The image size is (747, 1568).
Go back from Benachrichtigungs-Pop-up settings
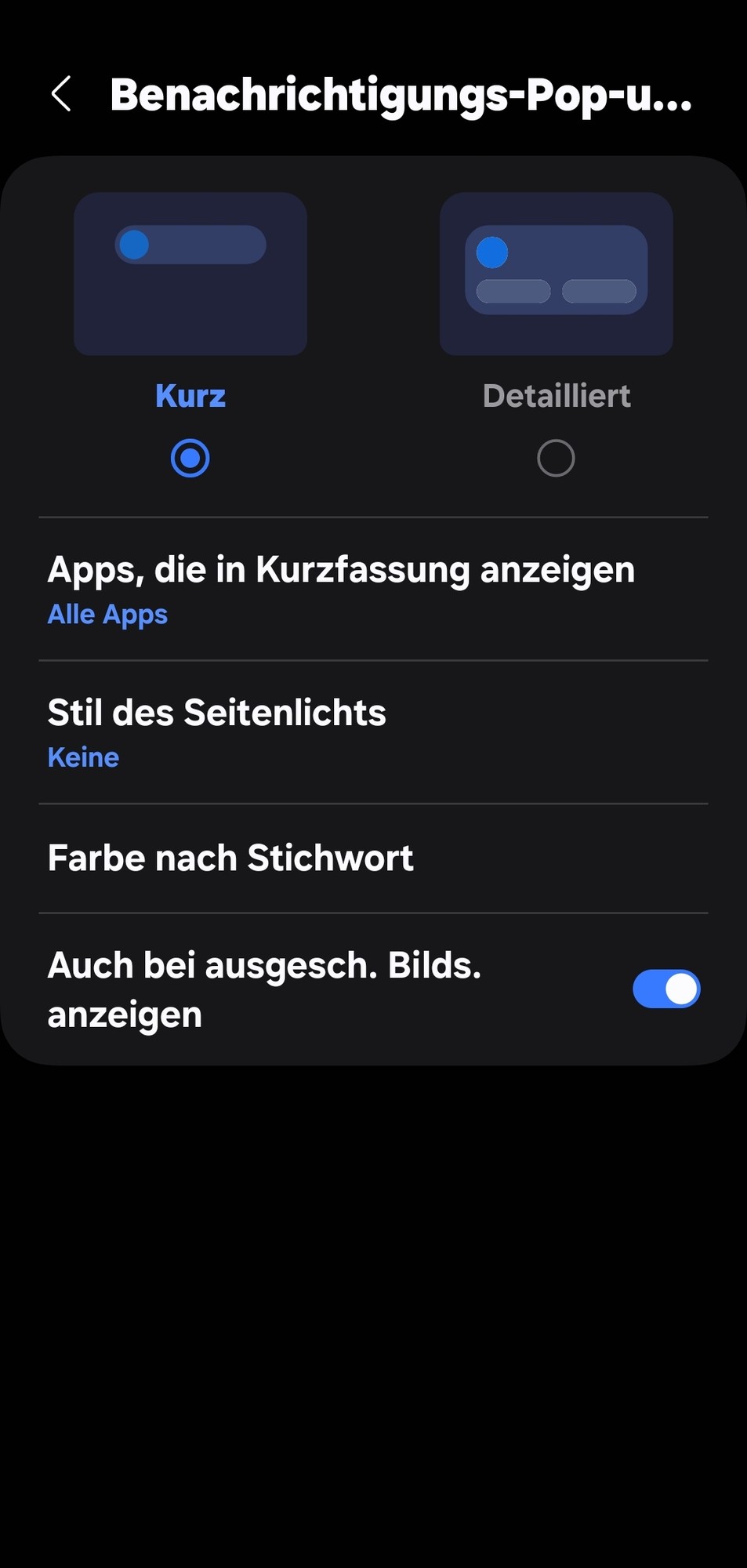(61, 94)
